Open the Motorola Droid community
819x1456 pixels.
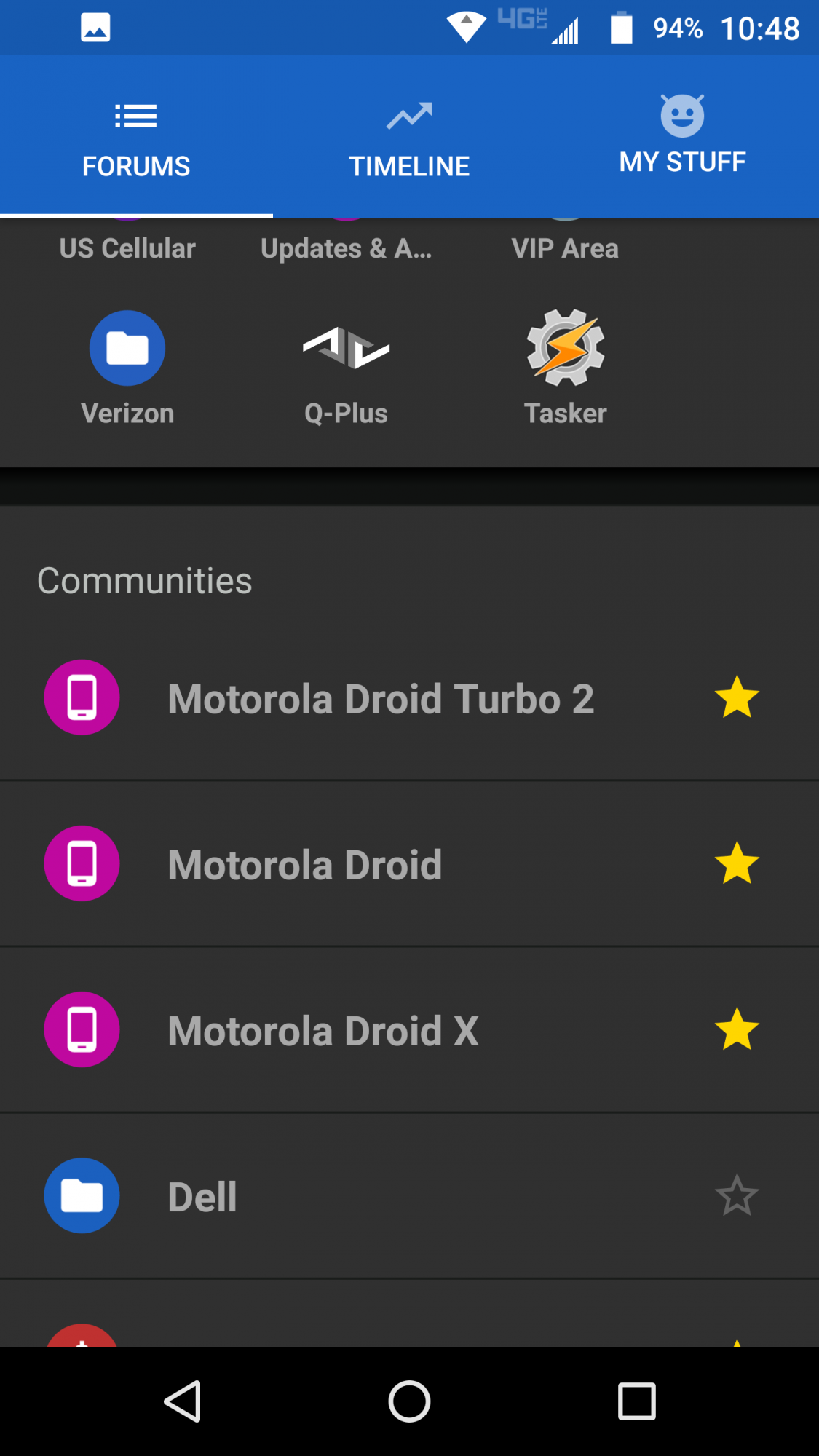tap(305, 864)
